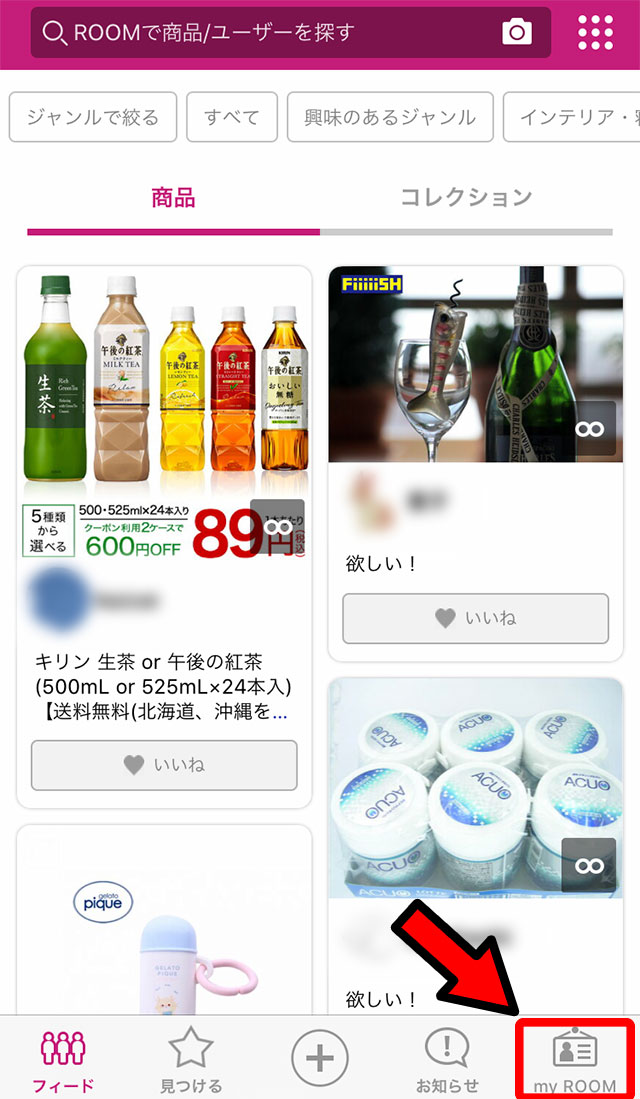Open the 見つける tab
The height and width of the screenshot is (1099, 640).
(x=191, y=1060)
